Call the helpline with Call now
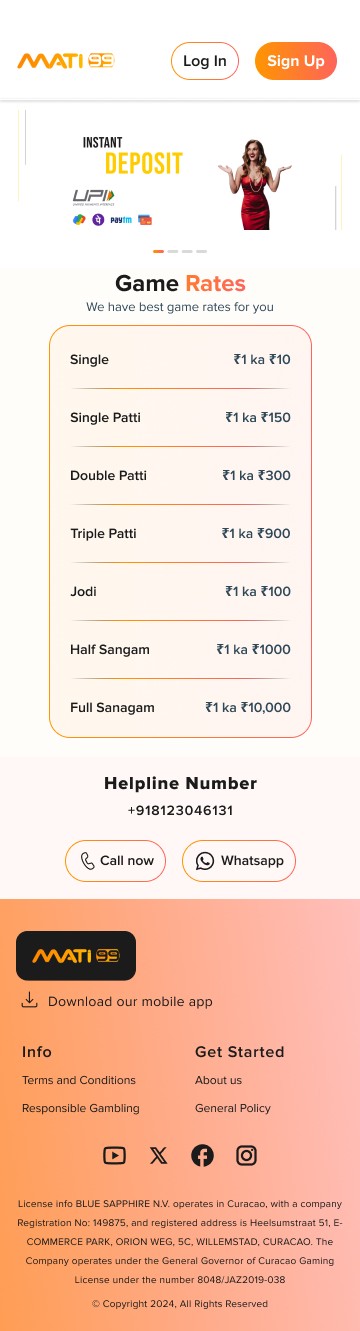The height and width of the screenshot is (1331, 360). pyautogui.click(x=115, y=861)
